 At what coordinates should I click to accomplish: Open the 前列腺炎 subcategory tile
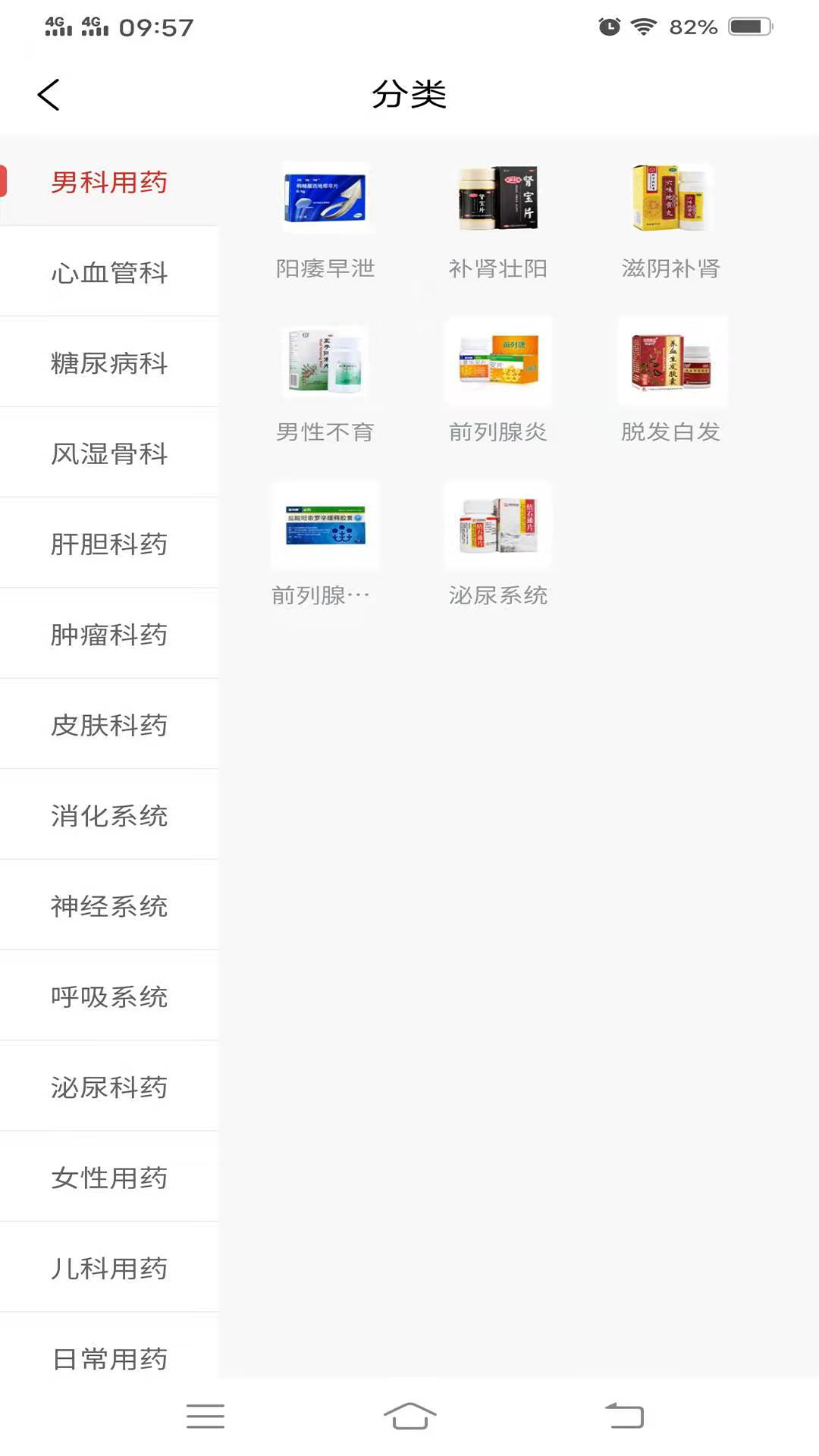coord(498,383)
